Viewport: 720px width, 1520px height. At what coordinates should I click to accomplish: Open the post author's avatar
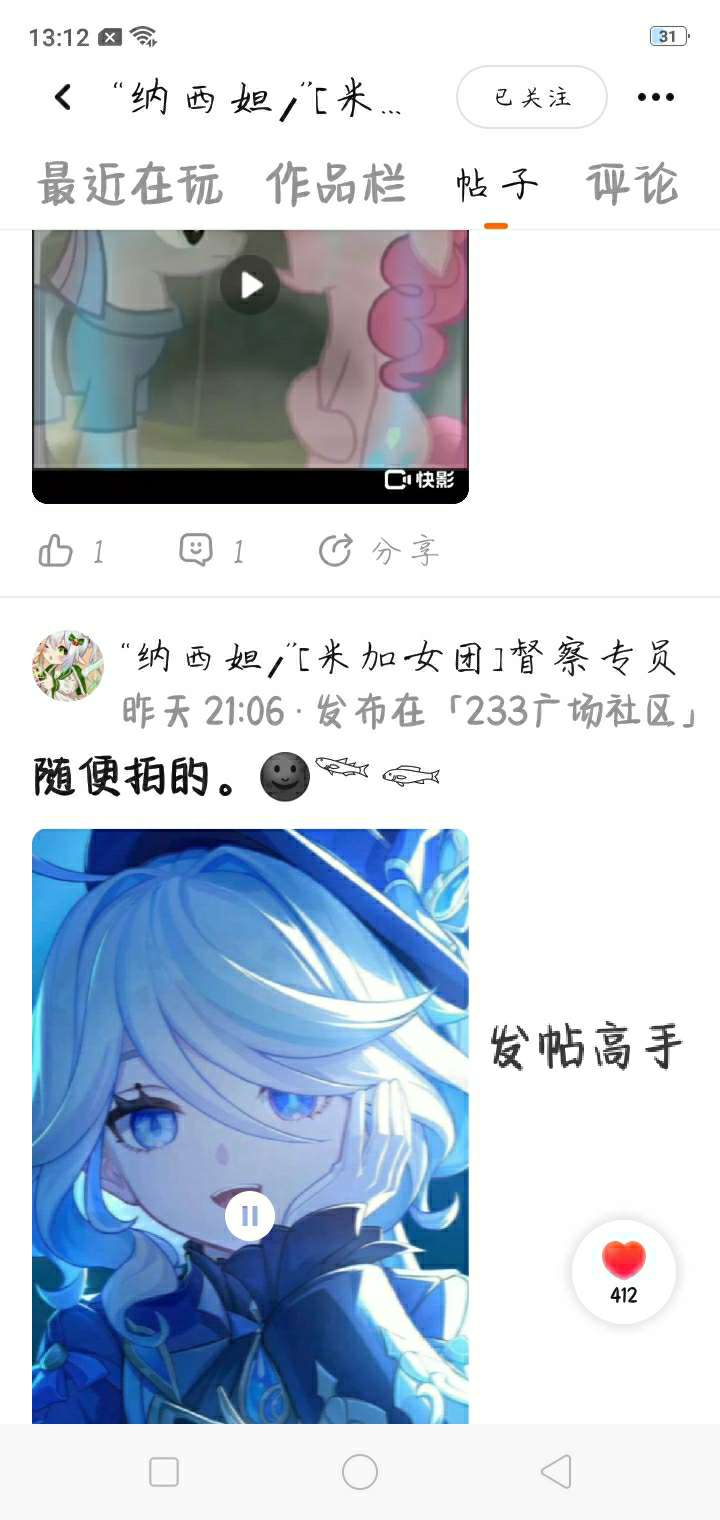pyautogui.click(x=68, y=665)
